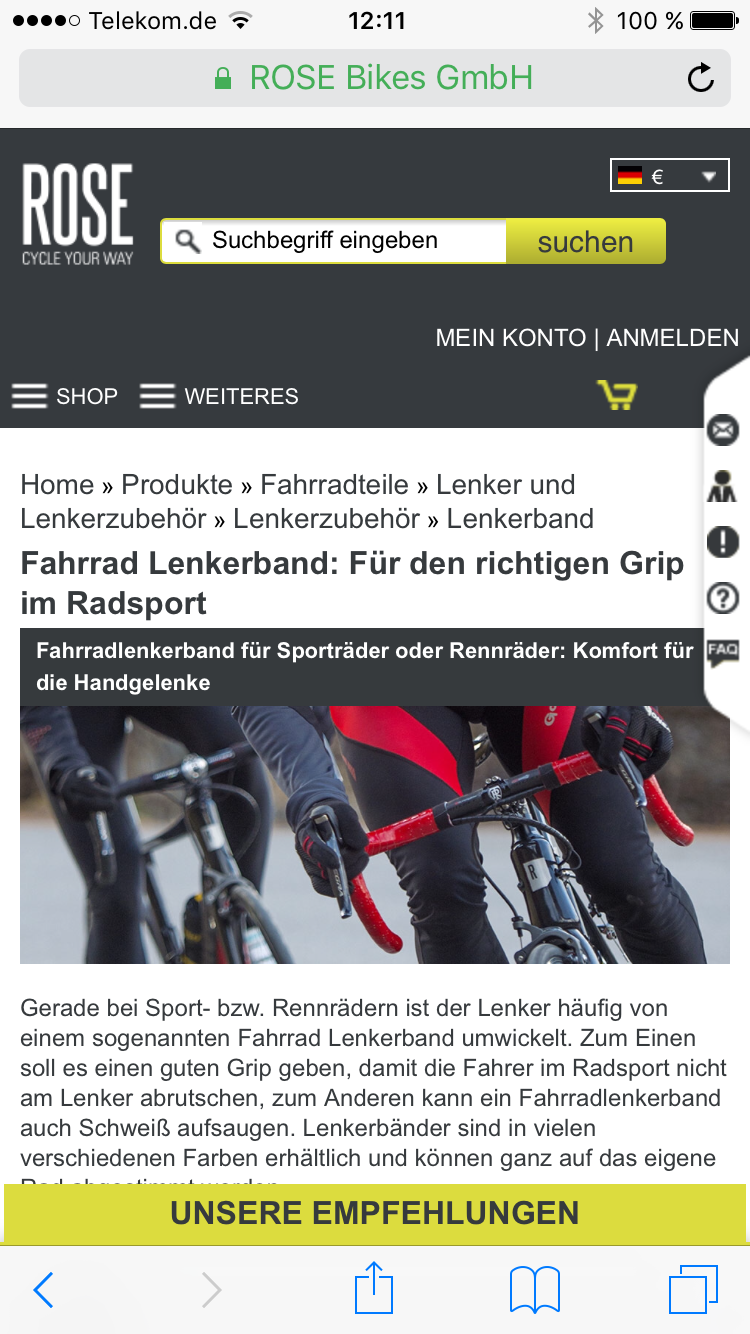Tap the Suchbegriff eingeben search field

(340, 241)
